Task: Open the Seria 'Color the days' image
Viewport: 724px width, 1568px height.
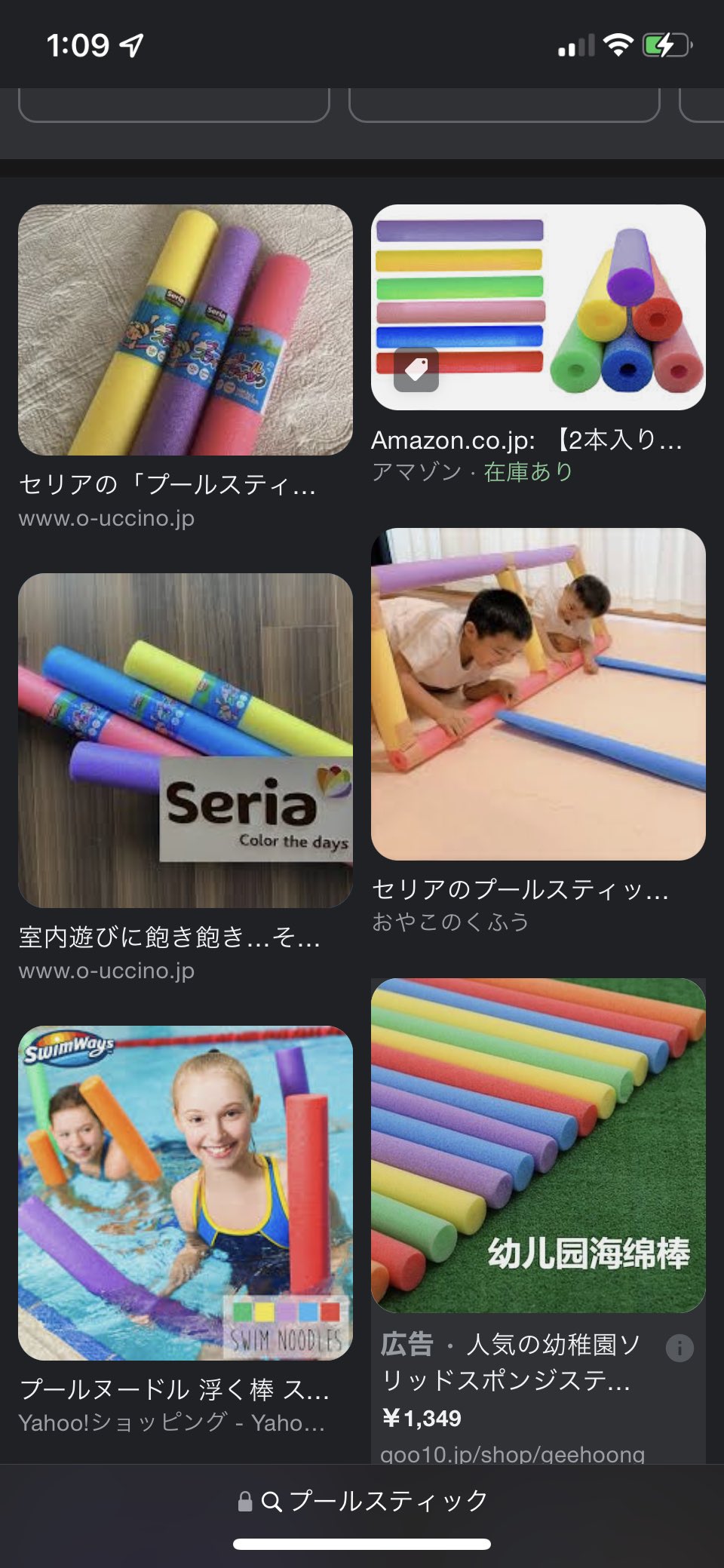Action: [x=185, y=740]
